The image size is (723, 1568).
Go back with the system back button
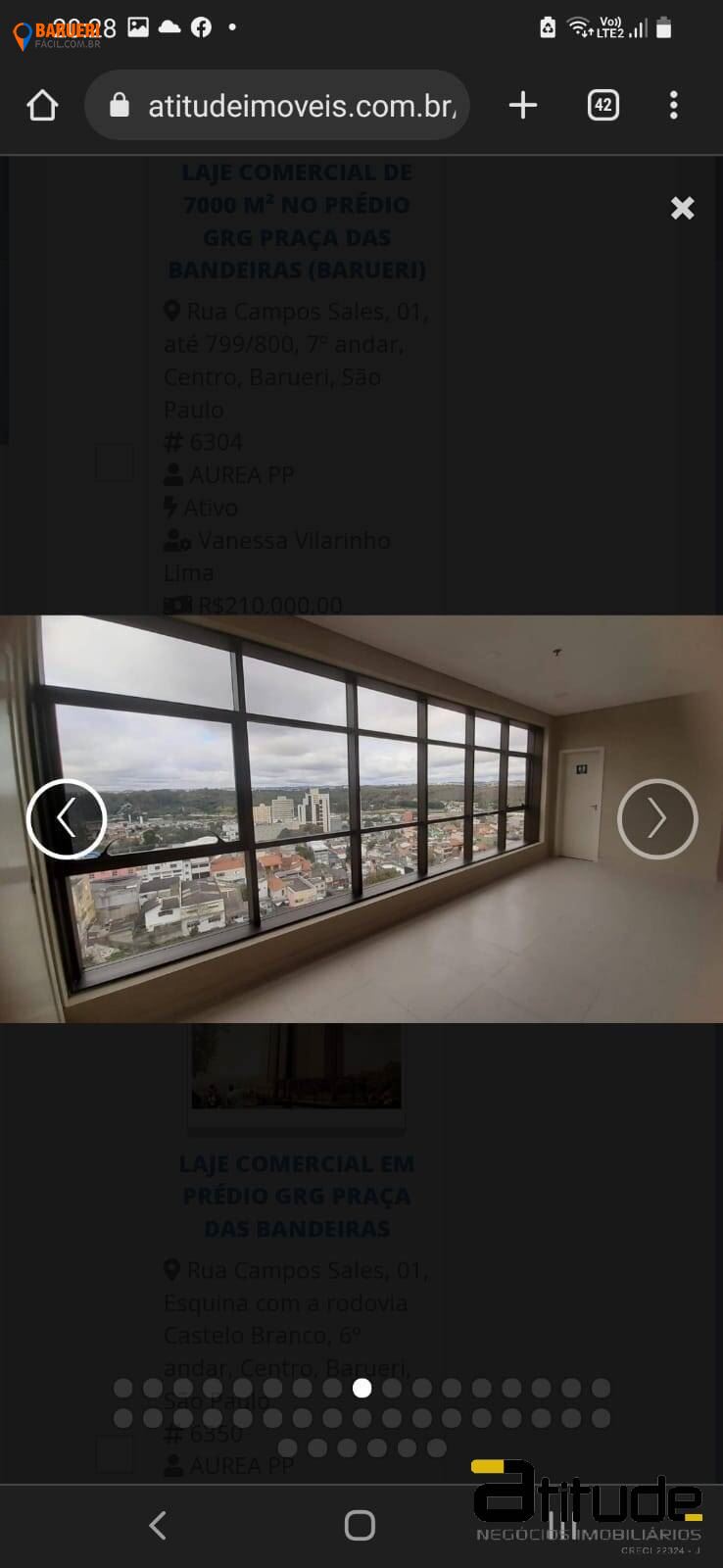pyautogui.click(x=158, y=1525)
